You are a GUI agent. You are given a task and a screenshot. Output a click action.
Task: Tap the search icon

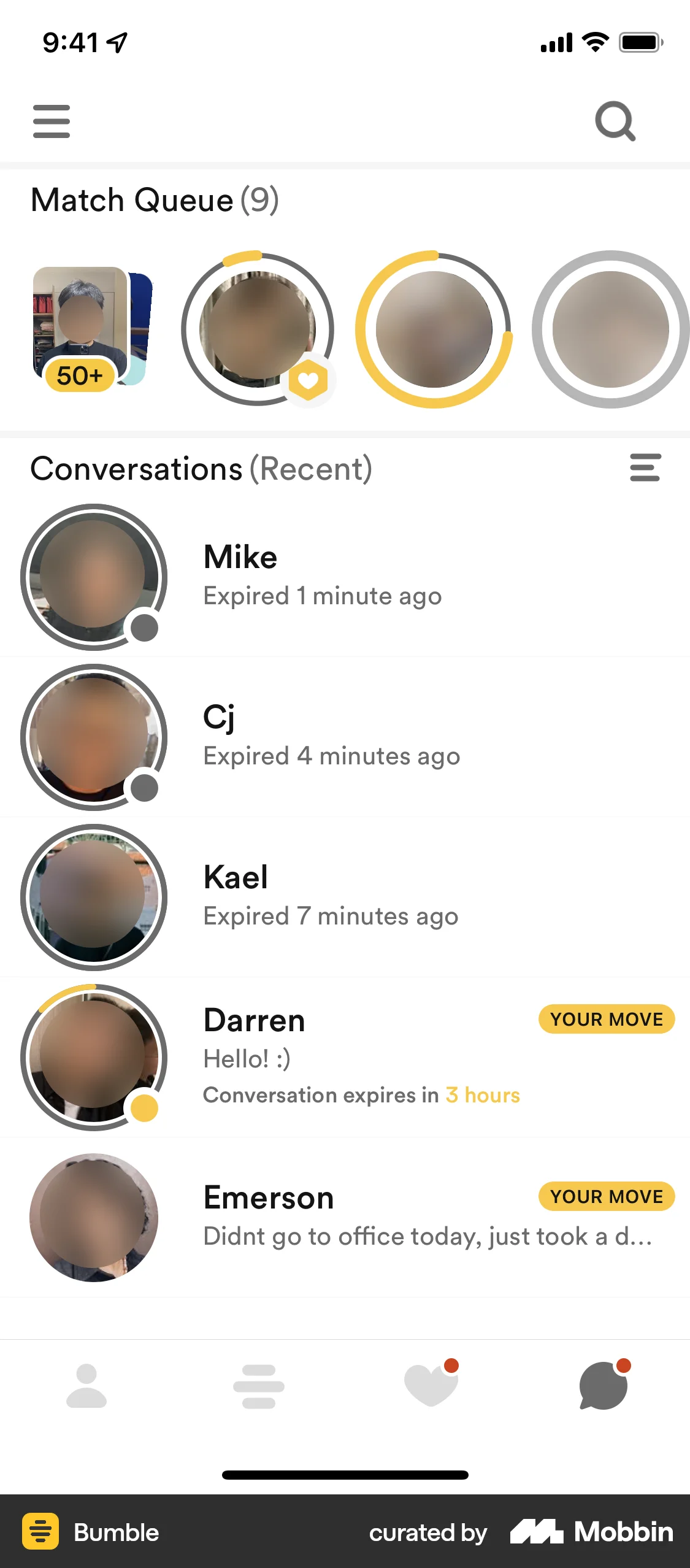tap(615, 121)
